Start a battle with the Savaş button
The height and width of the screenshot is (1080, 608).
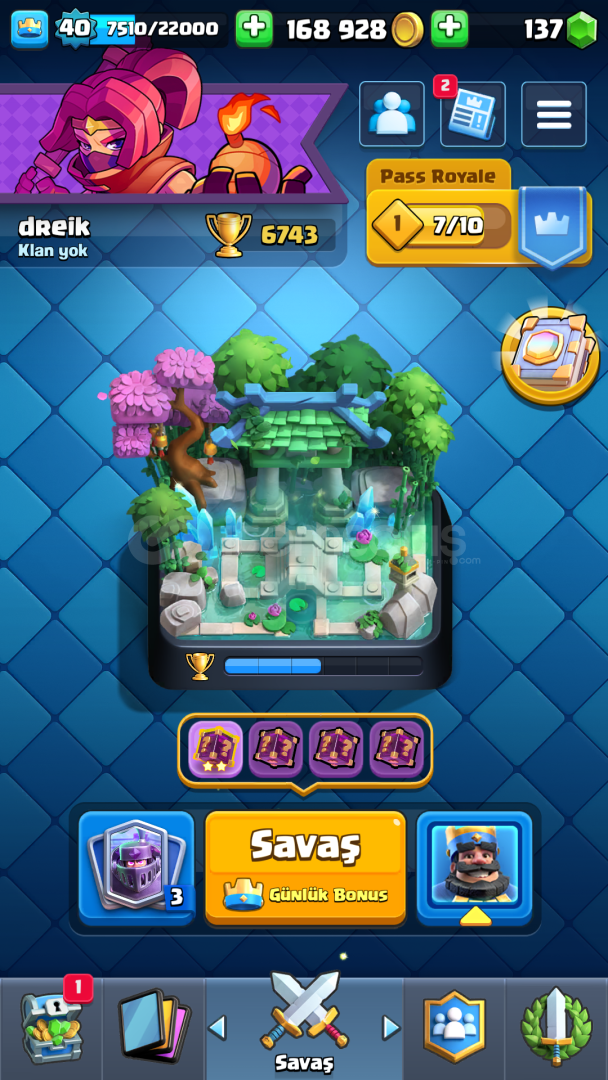305,867
